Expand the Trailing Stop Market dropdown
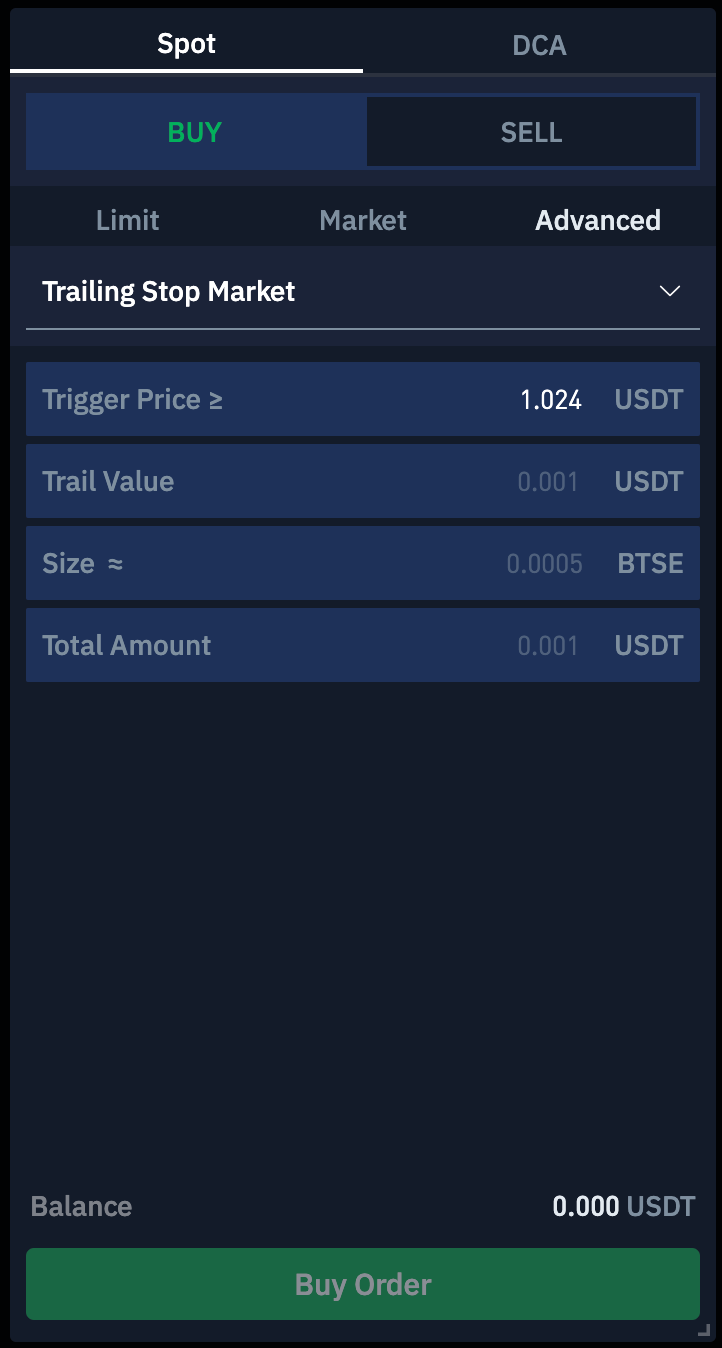Viewport: 722px width, 1348px height. click(x=362, y=292)
